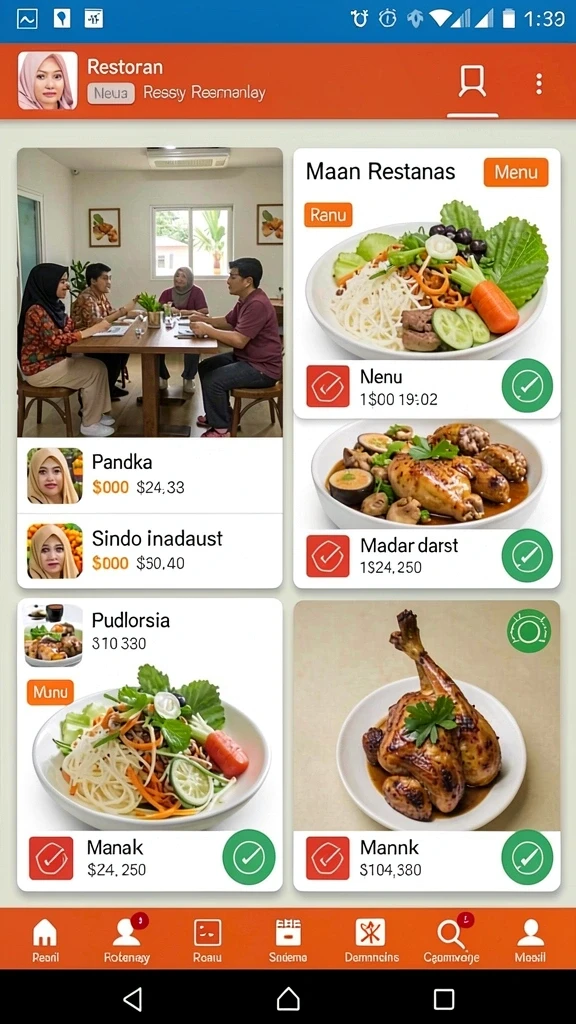The height and width of the screenshot is (1024, 576).
Task: Tap the red icon beside Madar darst
Action: click(x=328, y=556)
